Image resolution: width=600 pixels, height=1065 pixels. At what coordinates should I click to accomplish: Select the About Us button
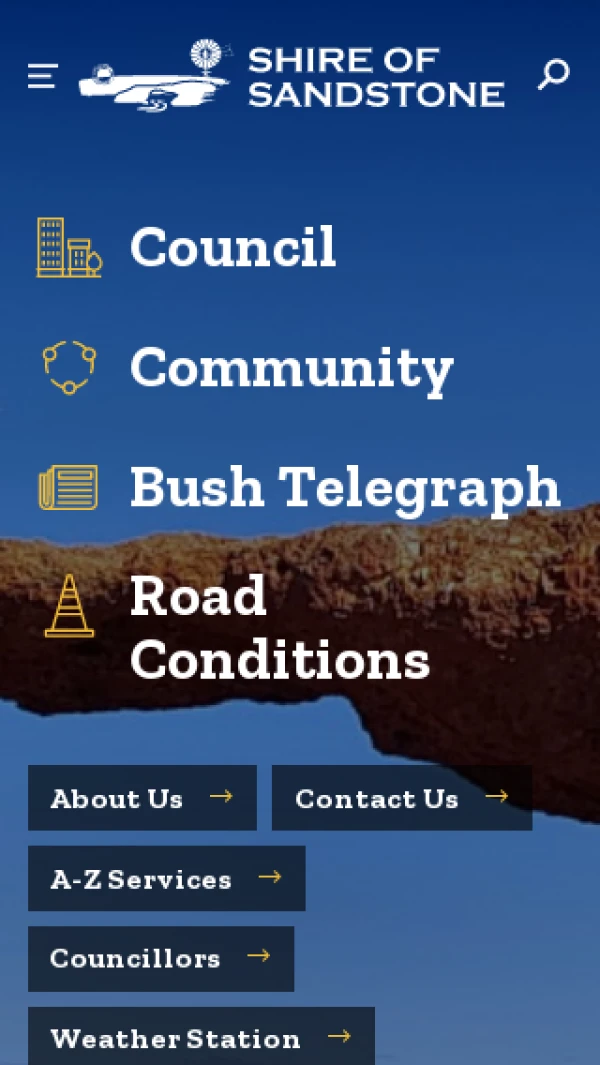pyautogui.click(x=142, y=798)
